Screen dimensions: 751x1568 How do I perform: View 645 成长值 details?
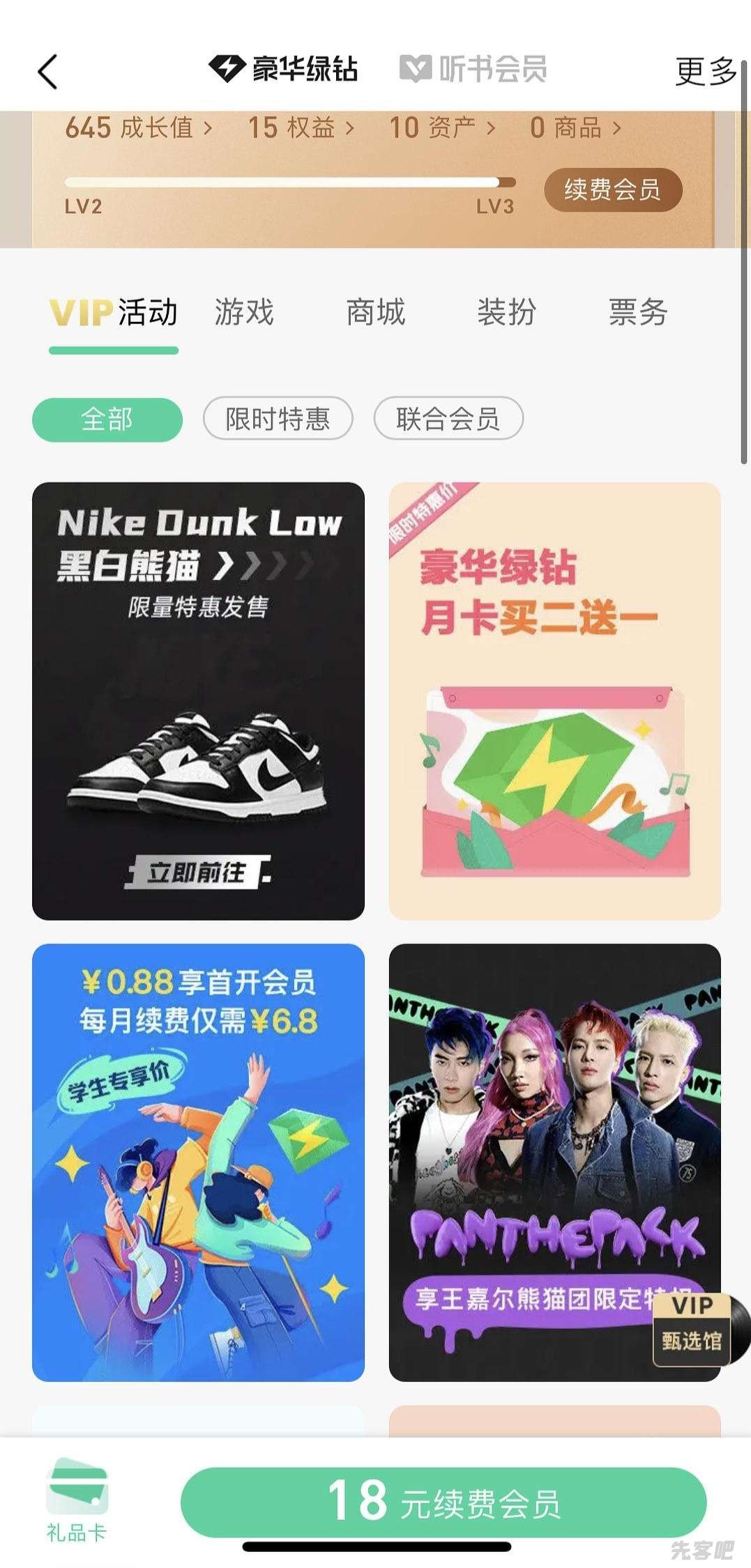(138, 128)
